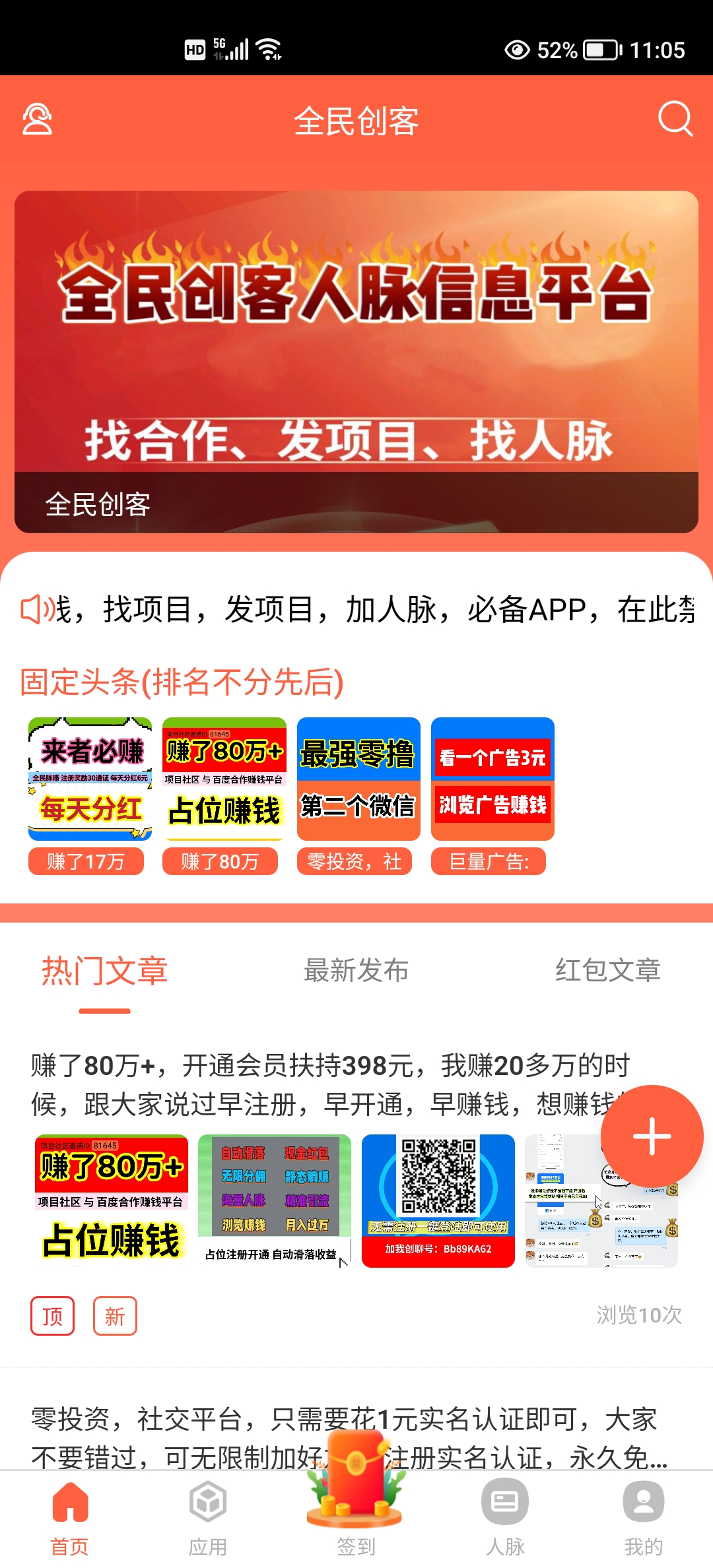This screenshot has height=1568, width=713.
Task: Open the scrolling announcement notice
Action: pos(356,608)
